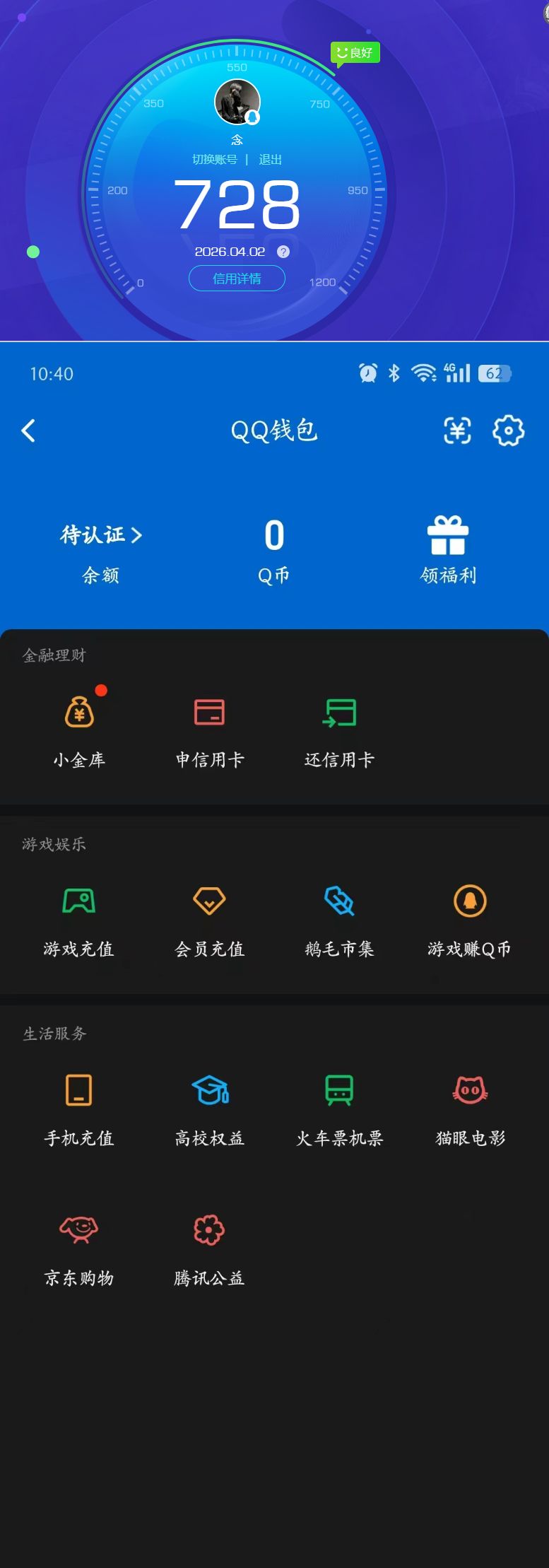
Task: Open 小金库 service
Action: click(79, 728)
